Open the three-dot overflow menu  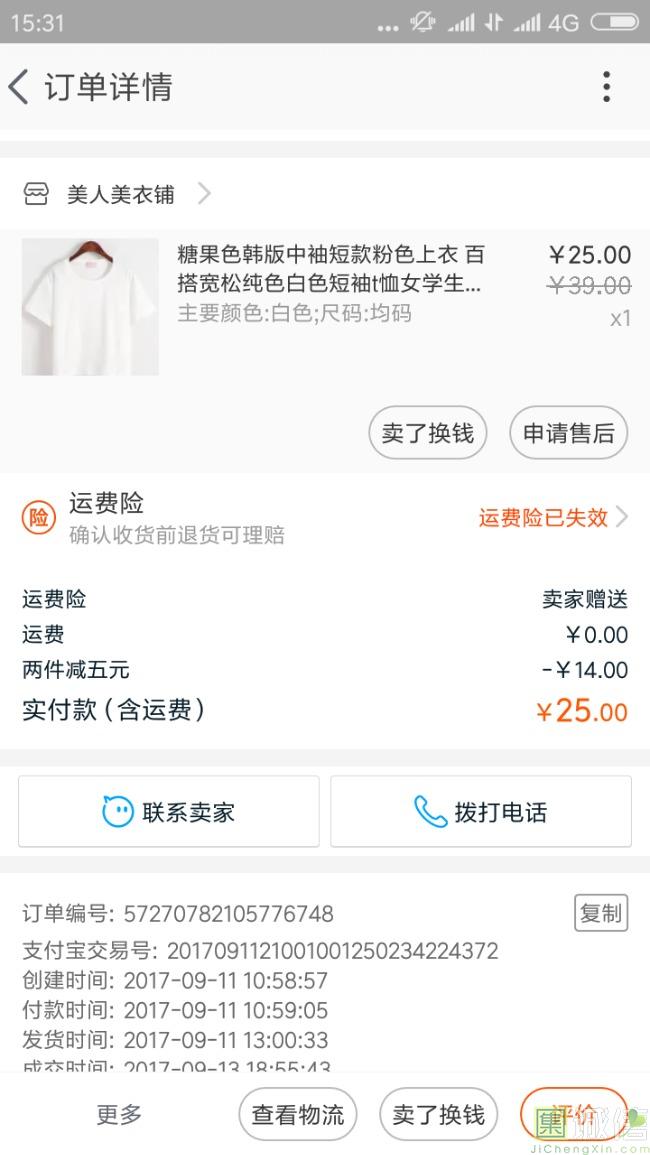click(x=606, y=87)
